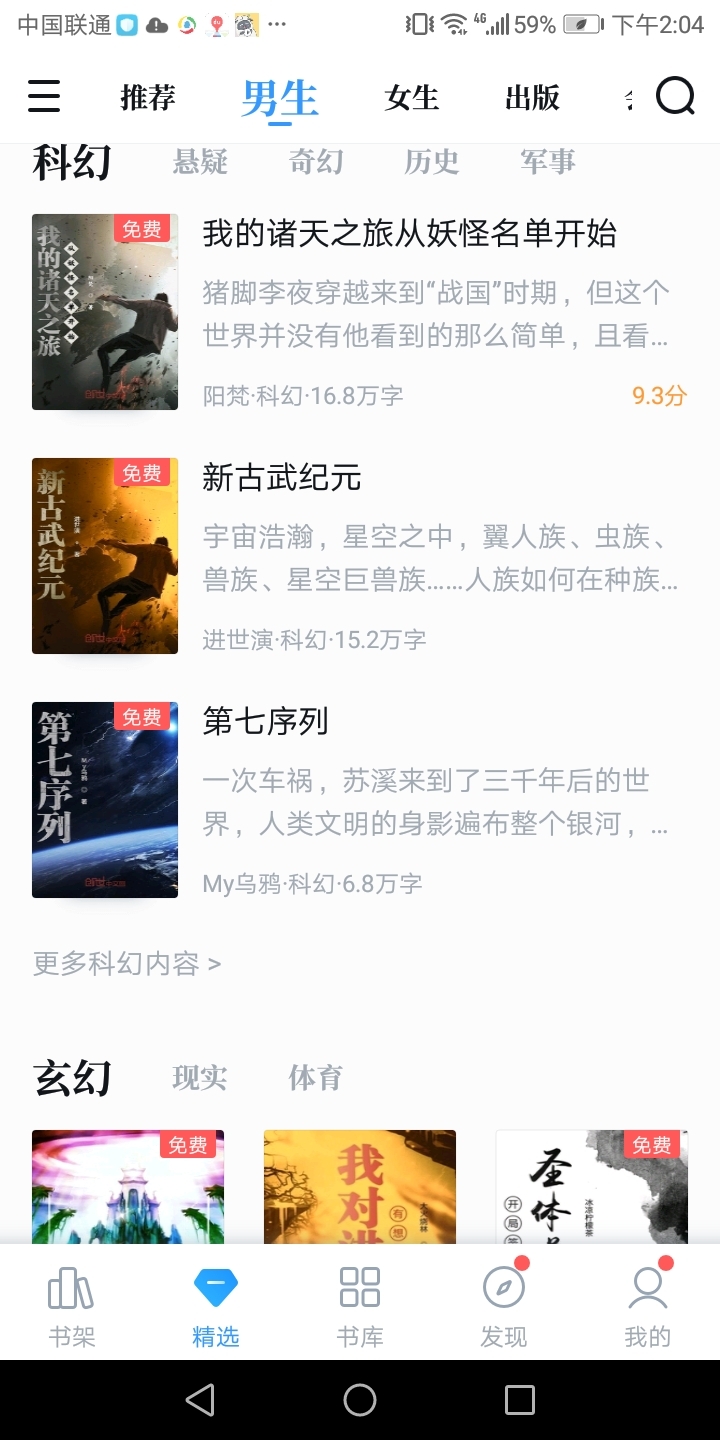
Task: View 更多科幻内容 link
Action: 127,964
